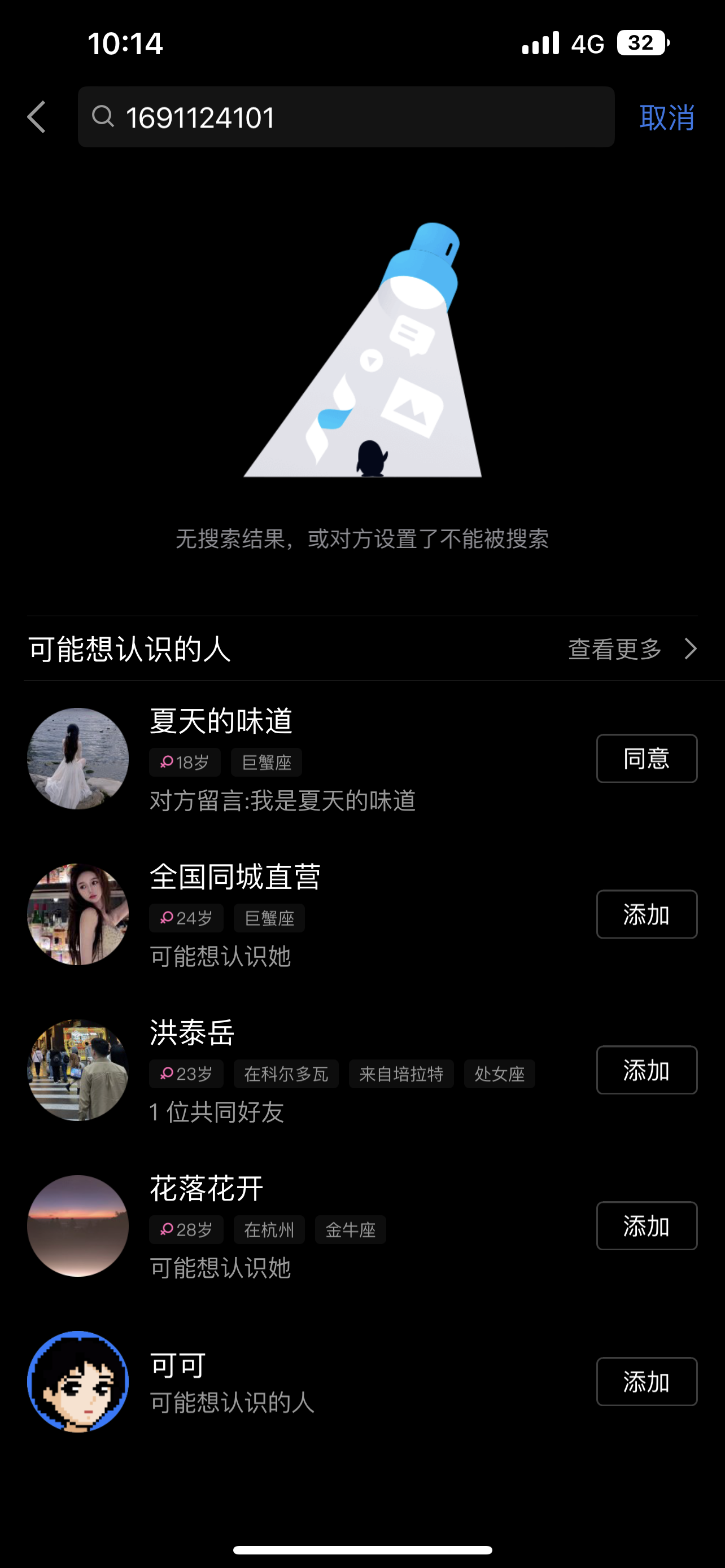Add 洪泰岳 as a friend
The width and height of the screenshot is (725, 1568).
(x=647, y=1070)
